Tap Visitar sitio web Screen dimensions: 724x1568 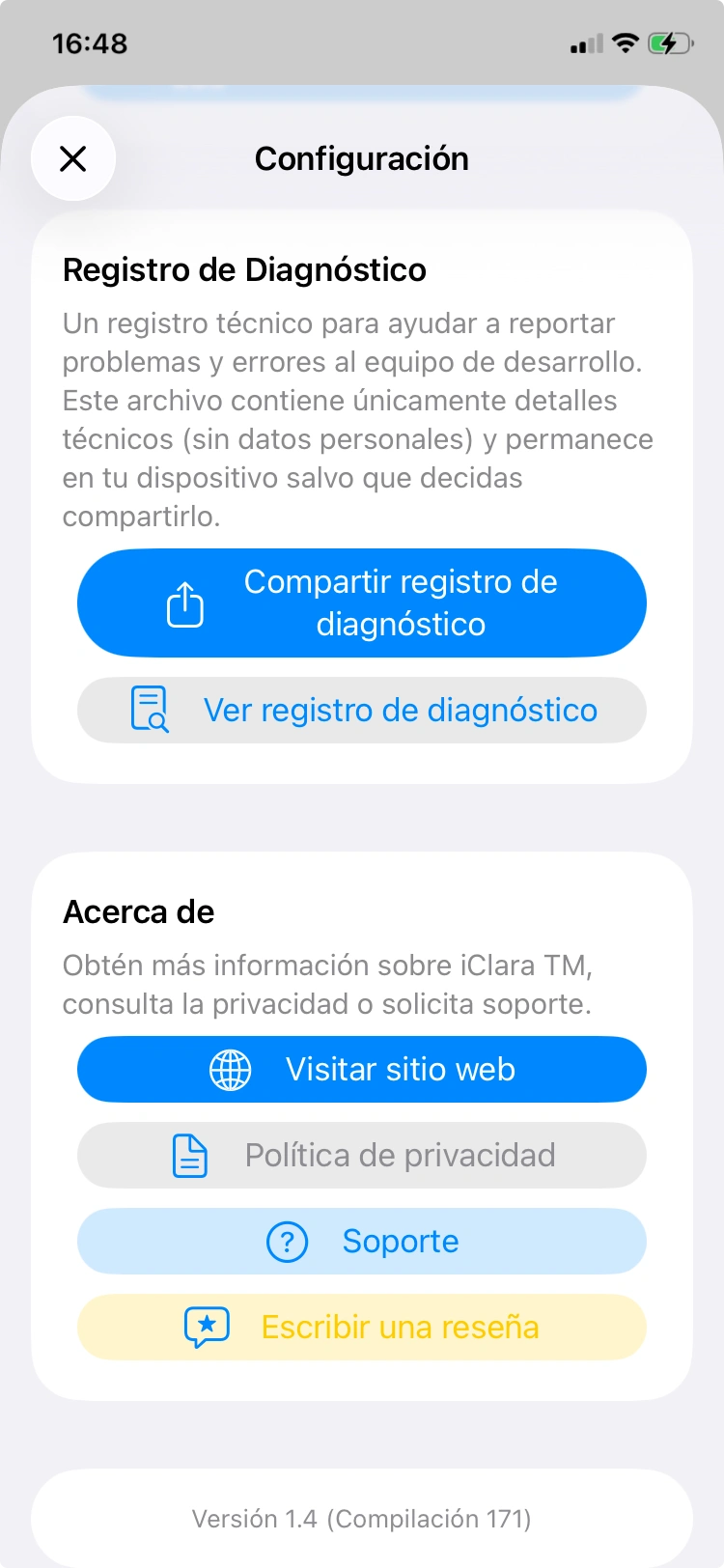(401, 1069)
